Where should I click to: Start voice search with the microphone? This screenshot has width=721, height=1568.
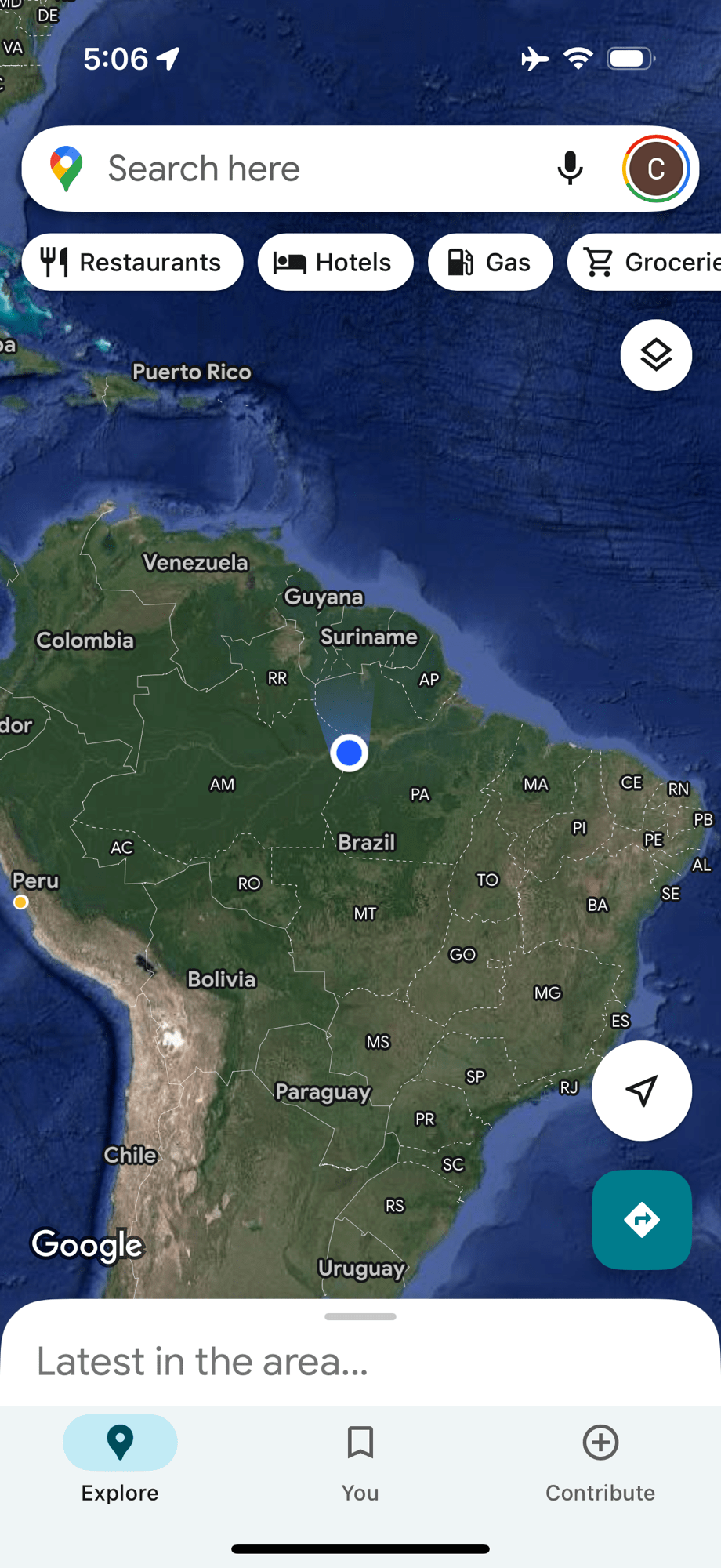(x=570, y=169)
